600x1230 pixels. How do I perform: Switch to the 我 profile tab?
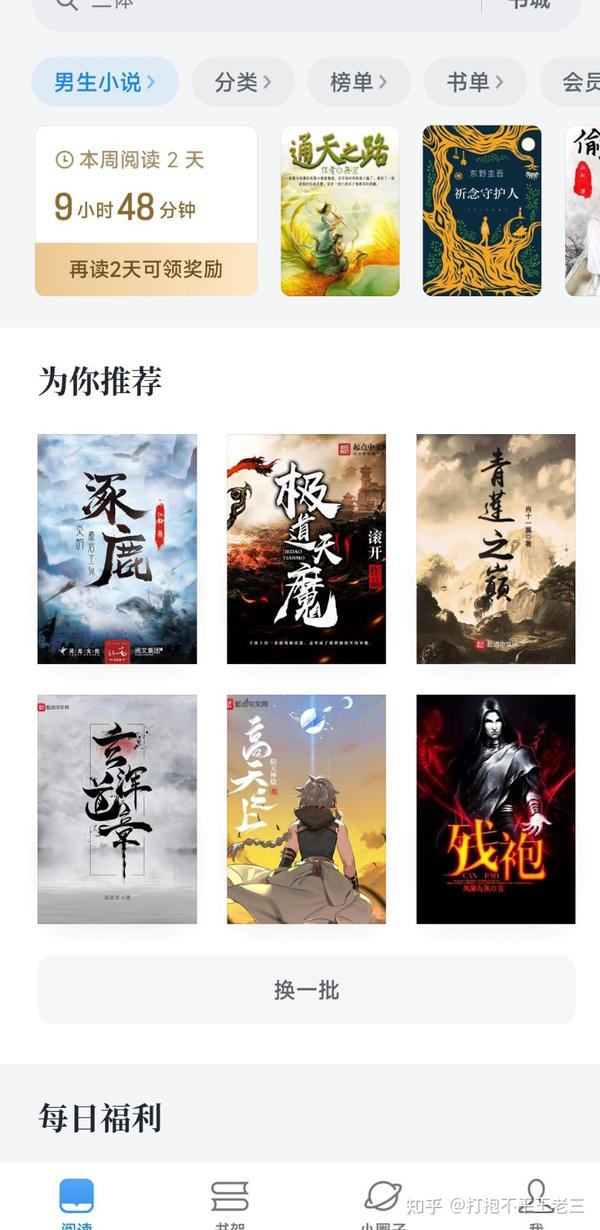click(536, 1202)
